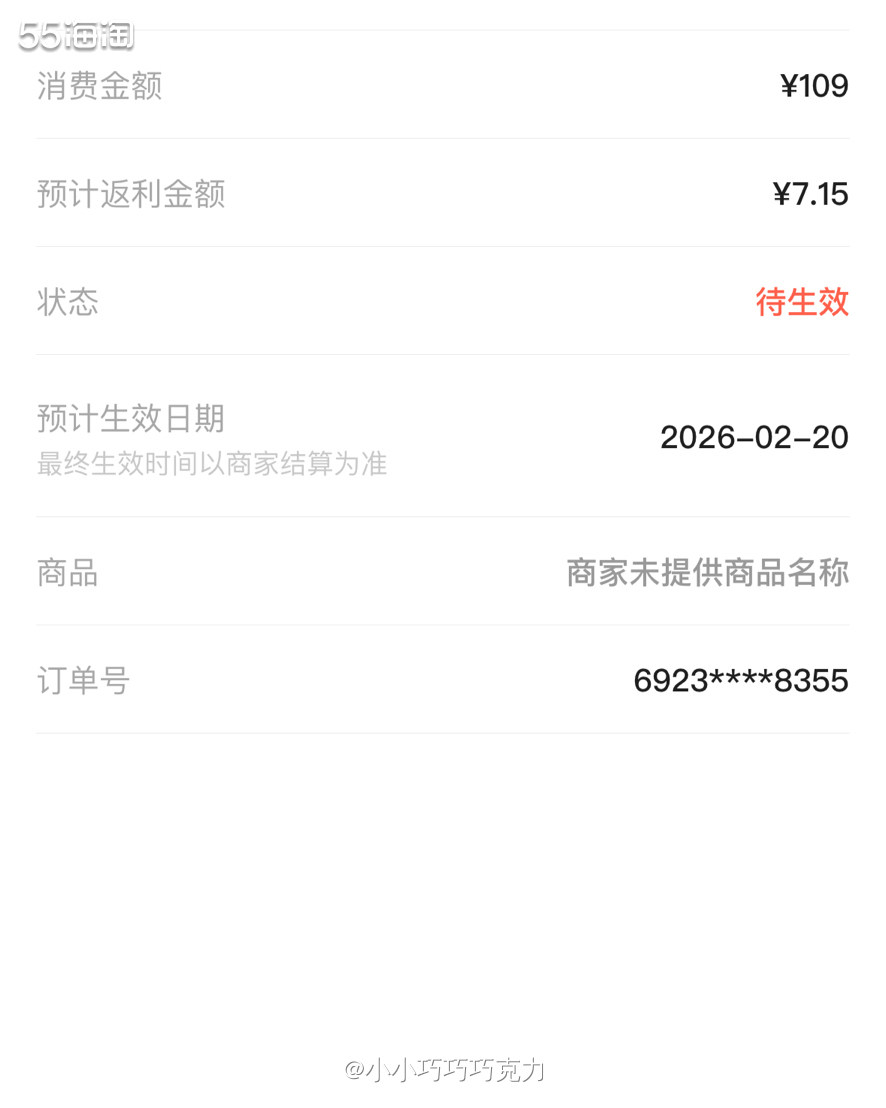
Task: Tap the 状态 label
Action: click(x=66, y=302)
